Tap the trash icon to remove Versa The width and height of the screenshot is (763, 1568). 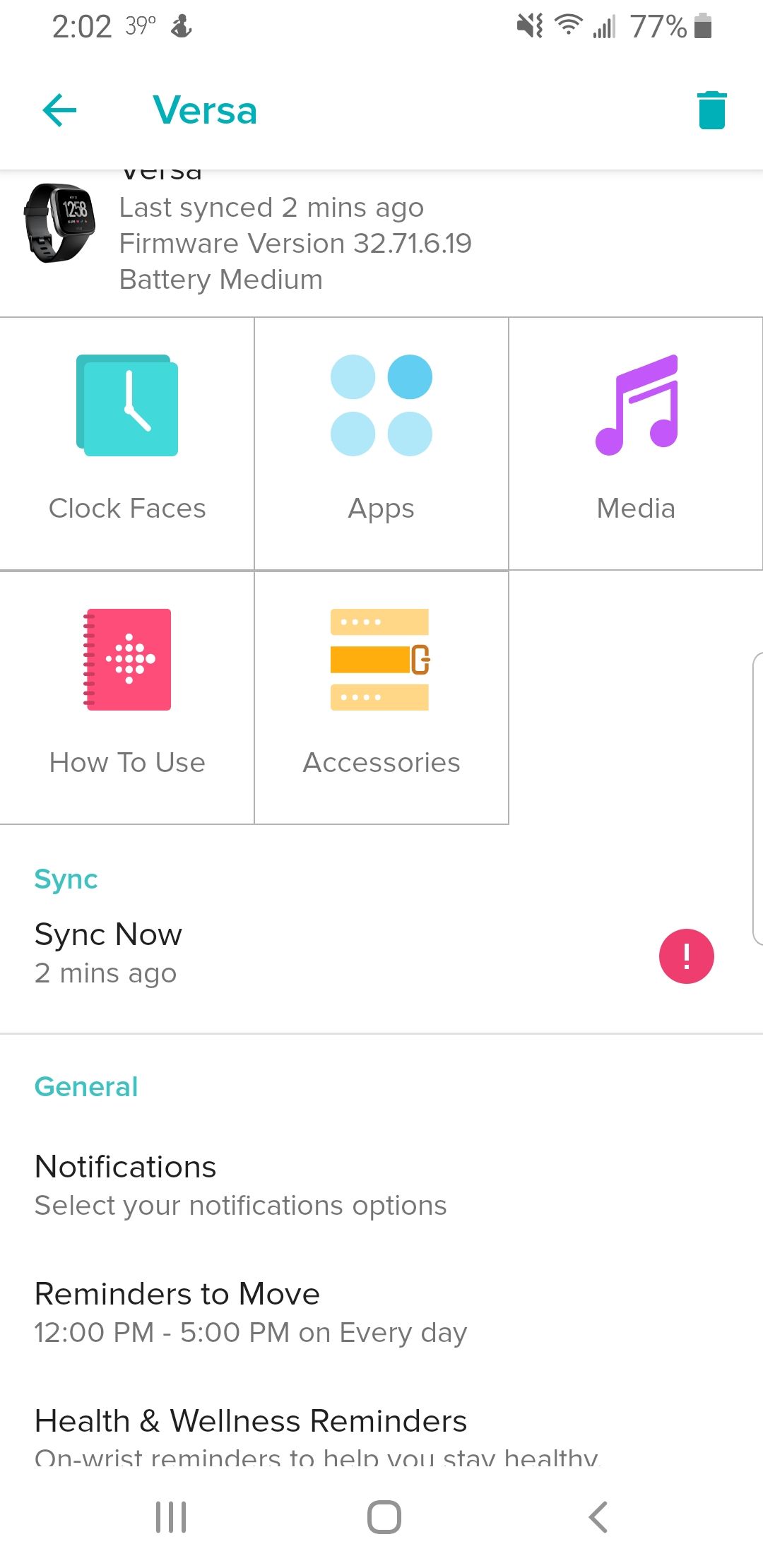pos(711,111)
